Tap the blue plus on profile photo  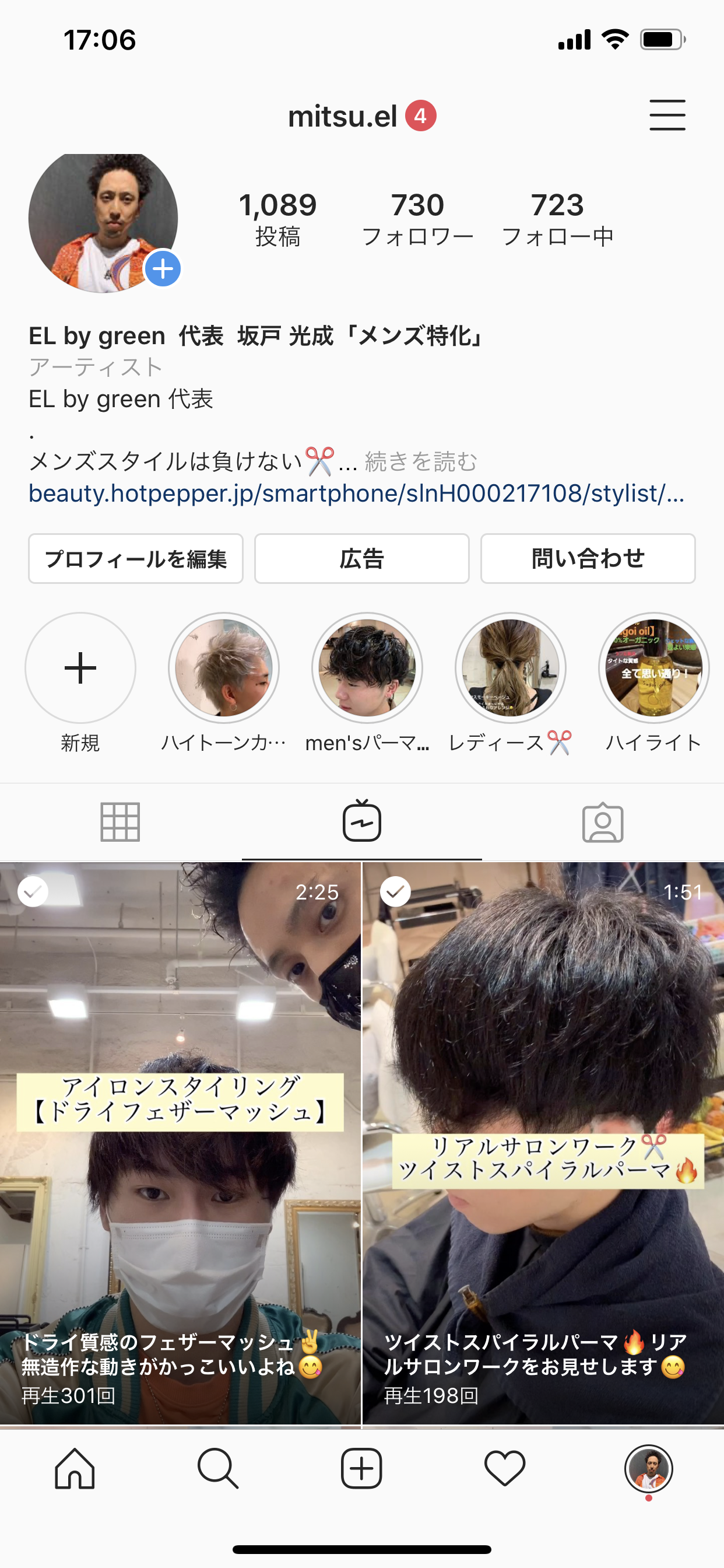163,268
